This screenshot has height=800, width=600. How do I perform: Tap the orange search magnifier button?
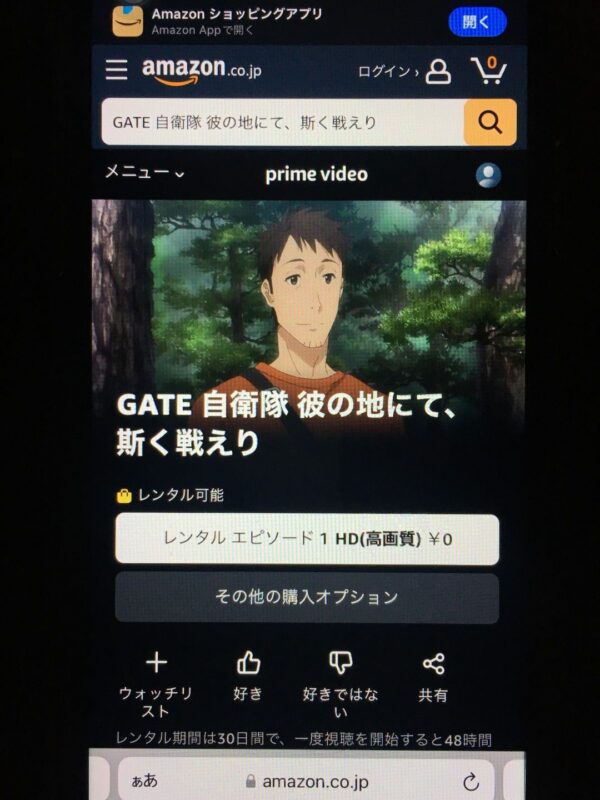[490, 123]
